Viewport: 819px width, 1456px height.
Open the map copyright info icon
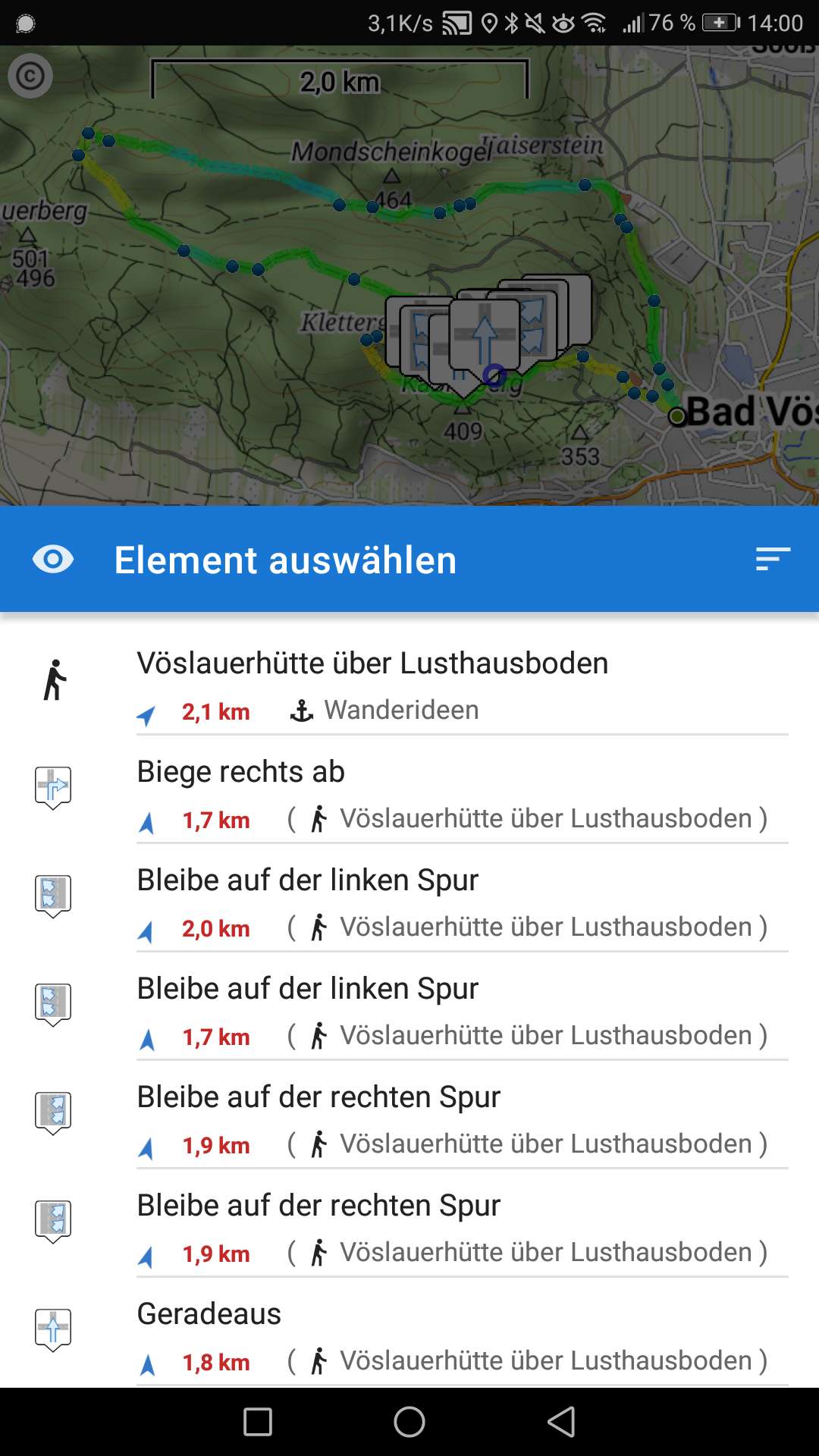tap(30, 76)
